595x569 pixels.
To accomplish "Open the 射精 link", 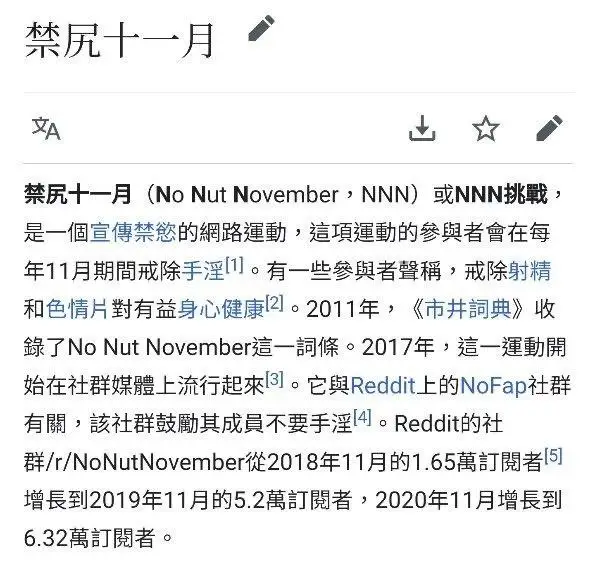I will [x=529, y=271].
